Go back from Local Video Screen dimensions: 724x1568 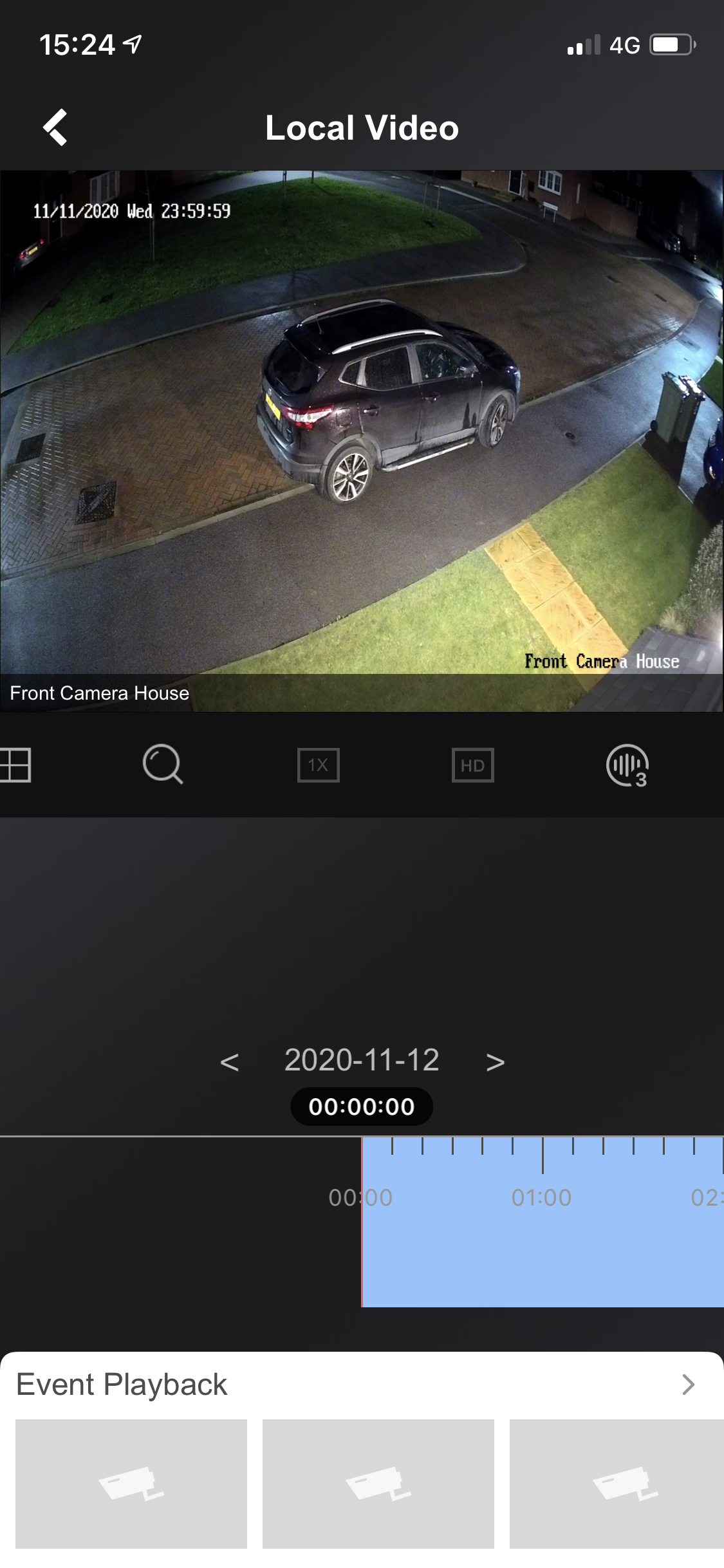(55, 127)
